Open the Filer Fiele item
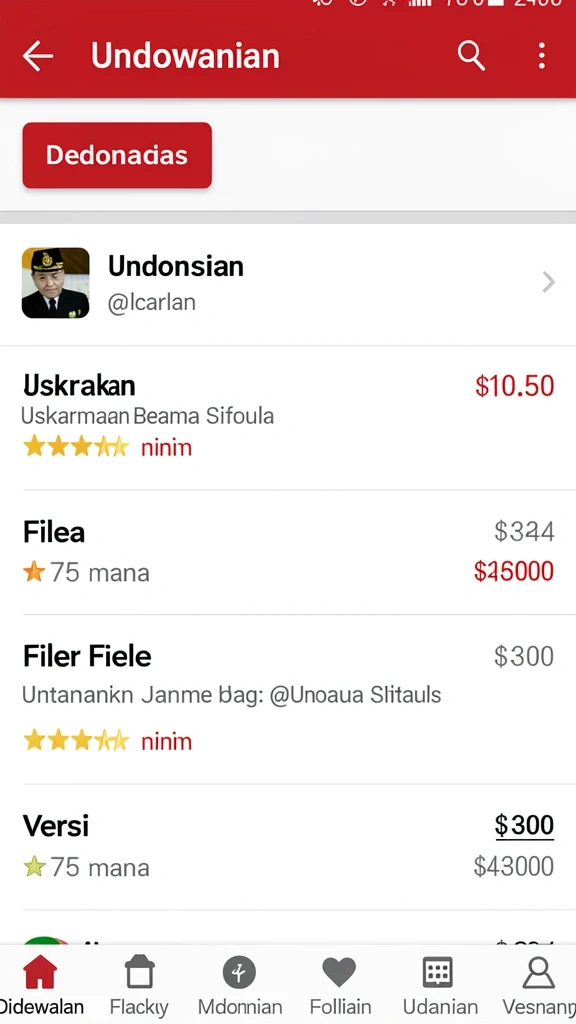 (288, 699)
